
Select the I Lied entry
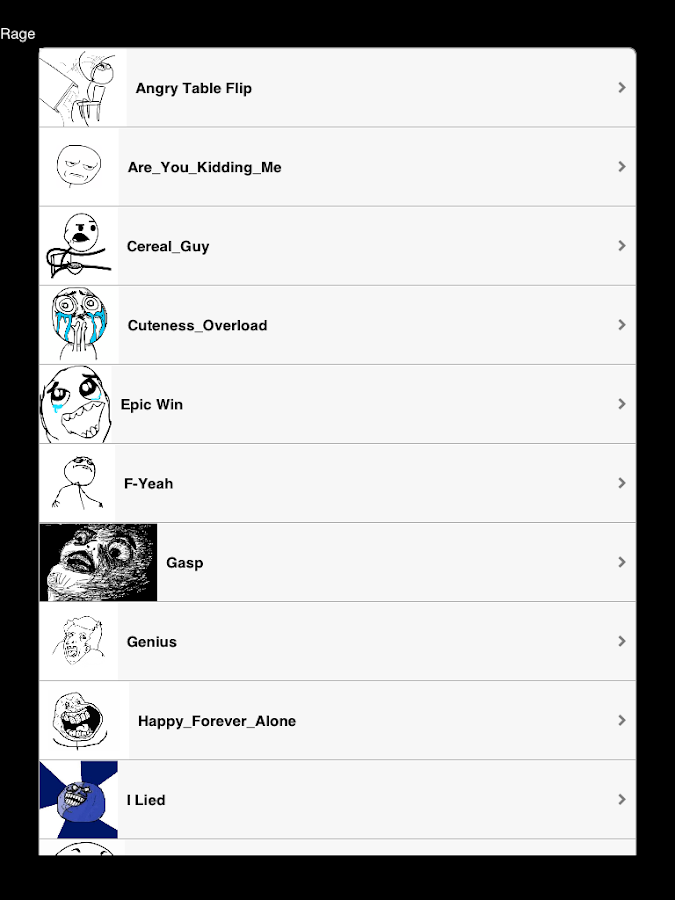[337, 799]
